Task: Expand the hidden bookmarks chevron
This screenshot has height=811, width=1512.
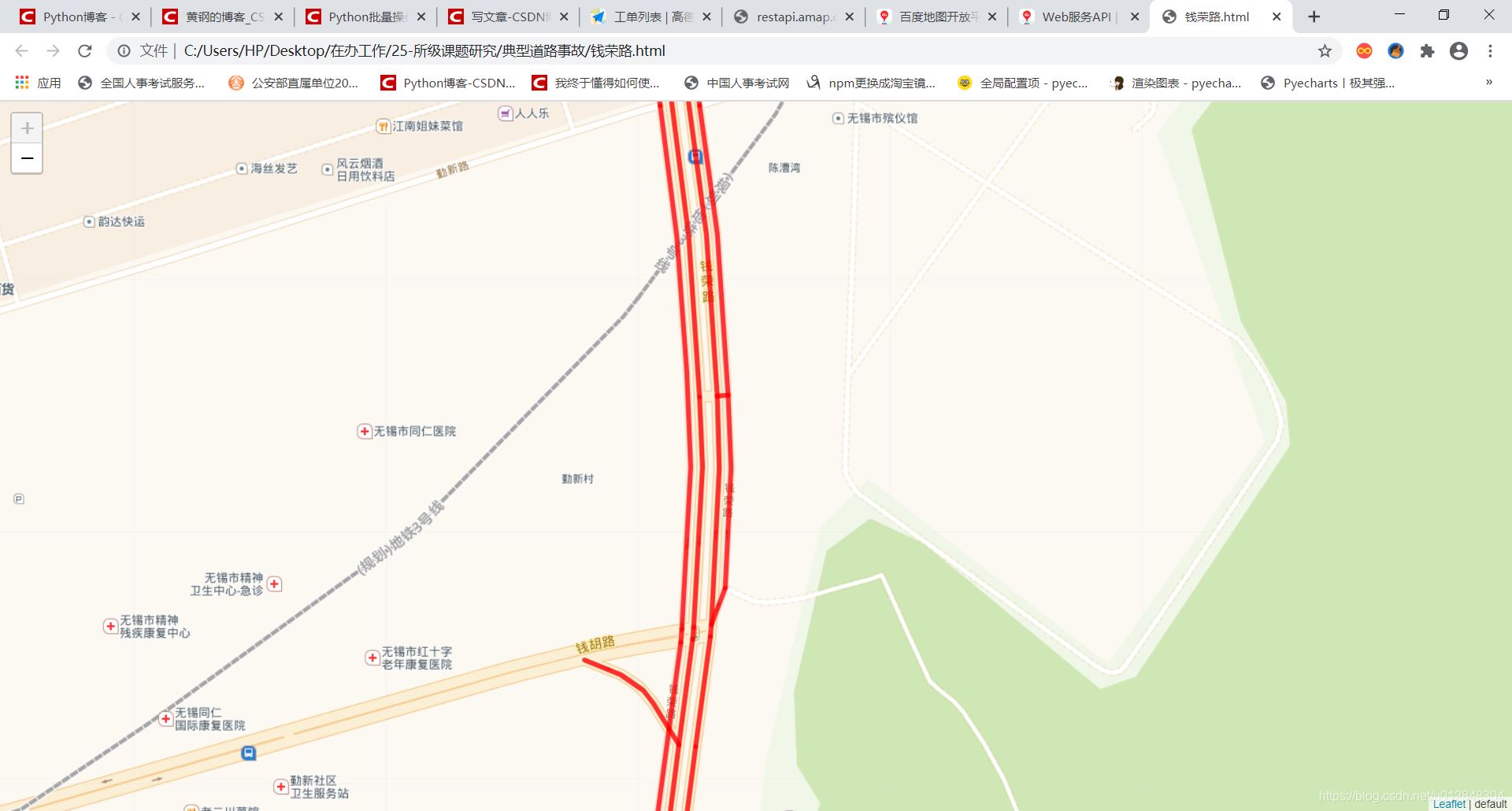Action: pos(1488,83)
